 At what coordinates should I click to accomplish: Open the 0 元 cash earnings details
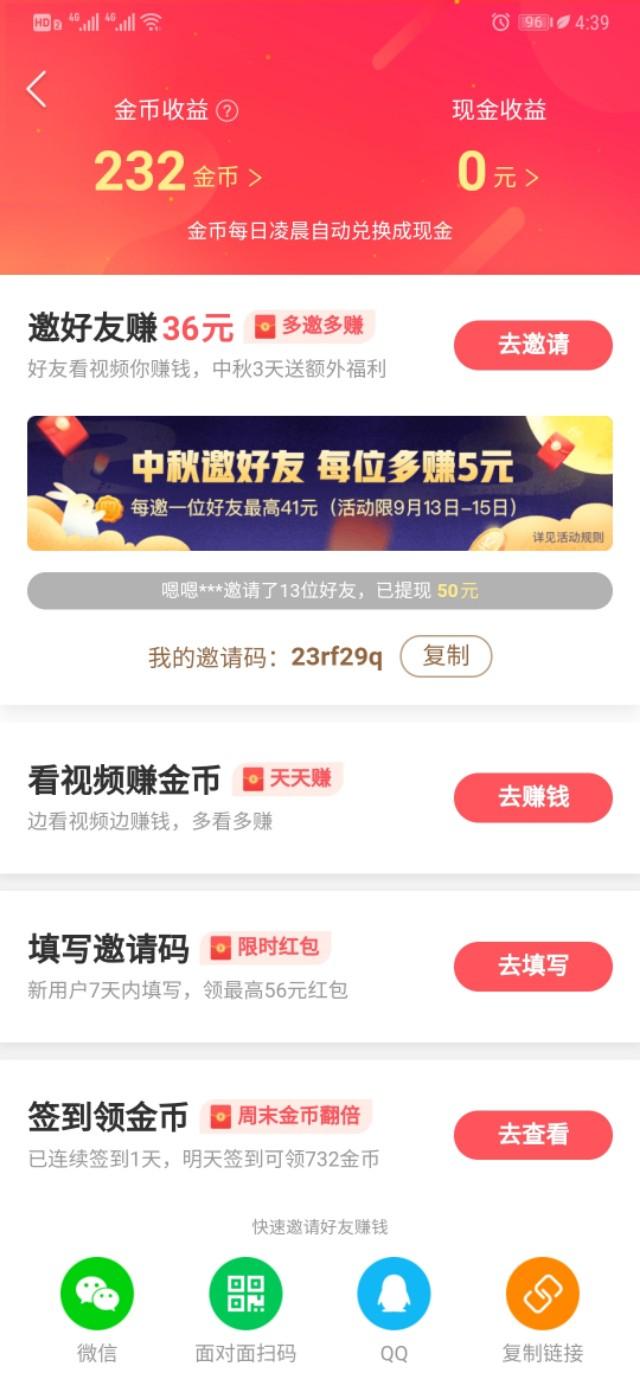pos(498,173)
